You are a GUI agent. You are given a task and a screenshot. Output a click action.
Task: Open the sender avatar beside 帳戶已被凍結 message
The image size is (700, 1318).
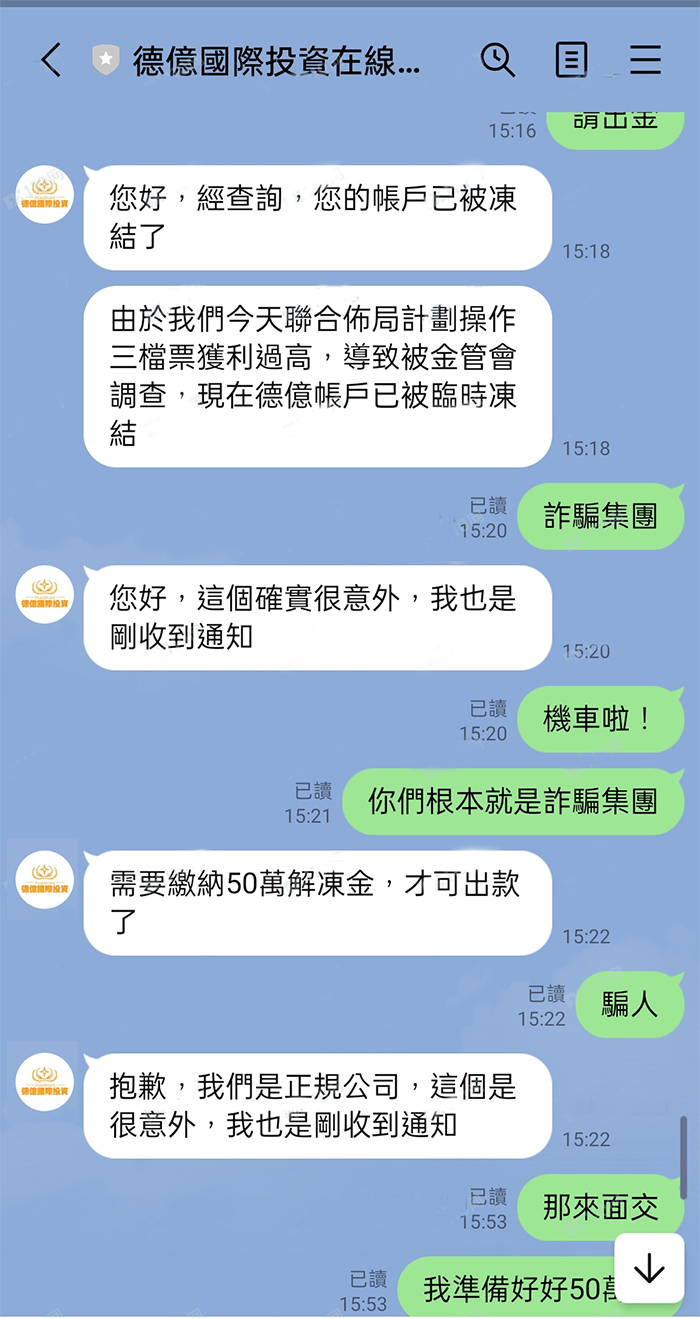tap(45, 194)
